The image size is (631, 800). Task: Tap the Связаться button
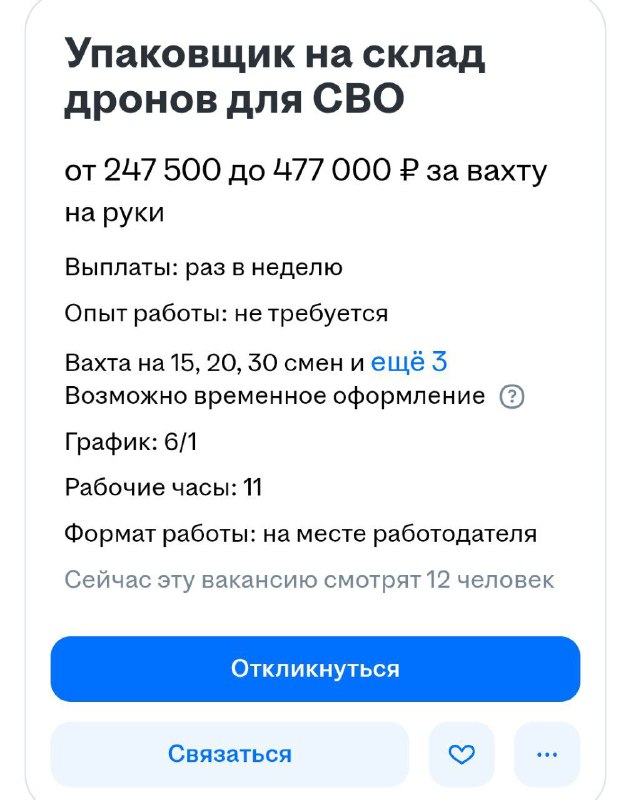(230, 754)
